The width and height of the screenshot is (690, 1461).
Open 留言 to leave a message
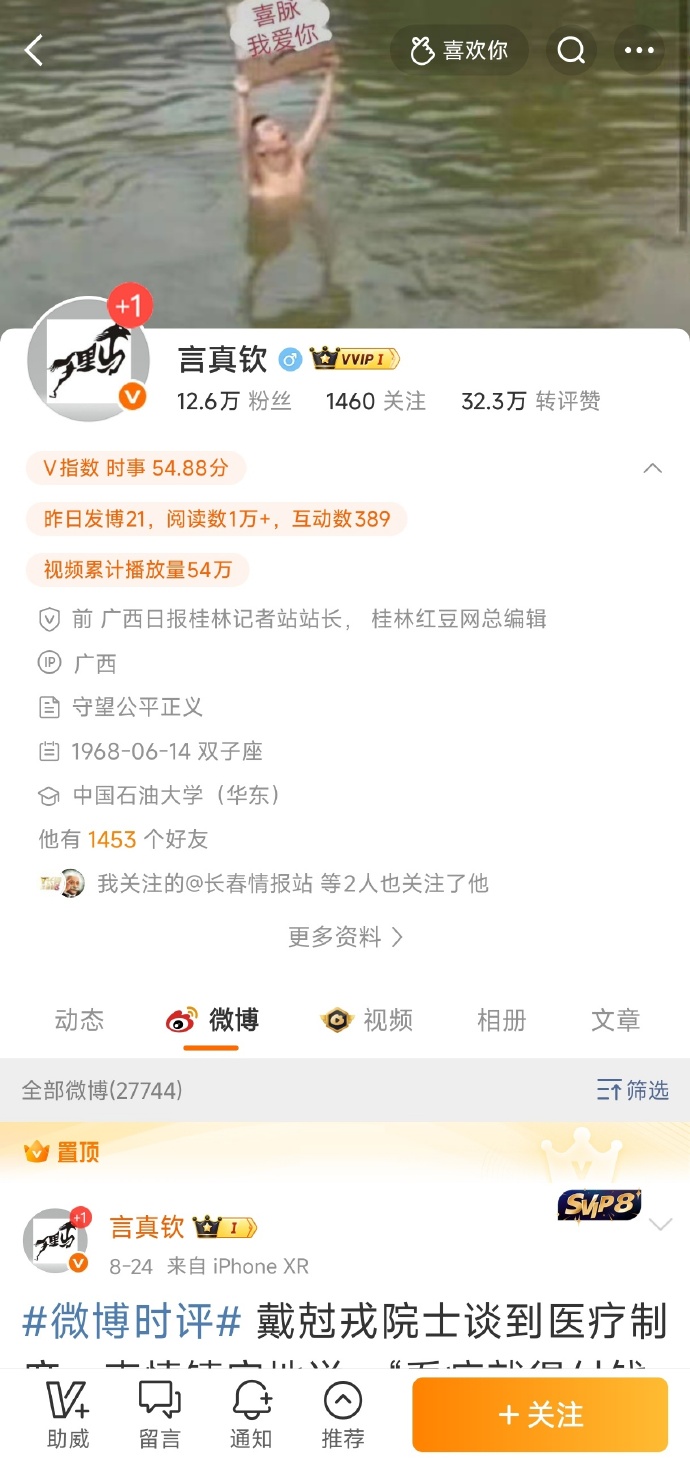point(160,1414)
